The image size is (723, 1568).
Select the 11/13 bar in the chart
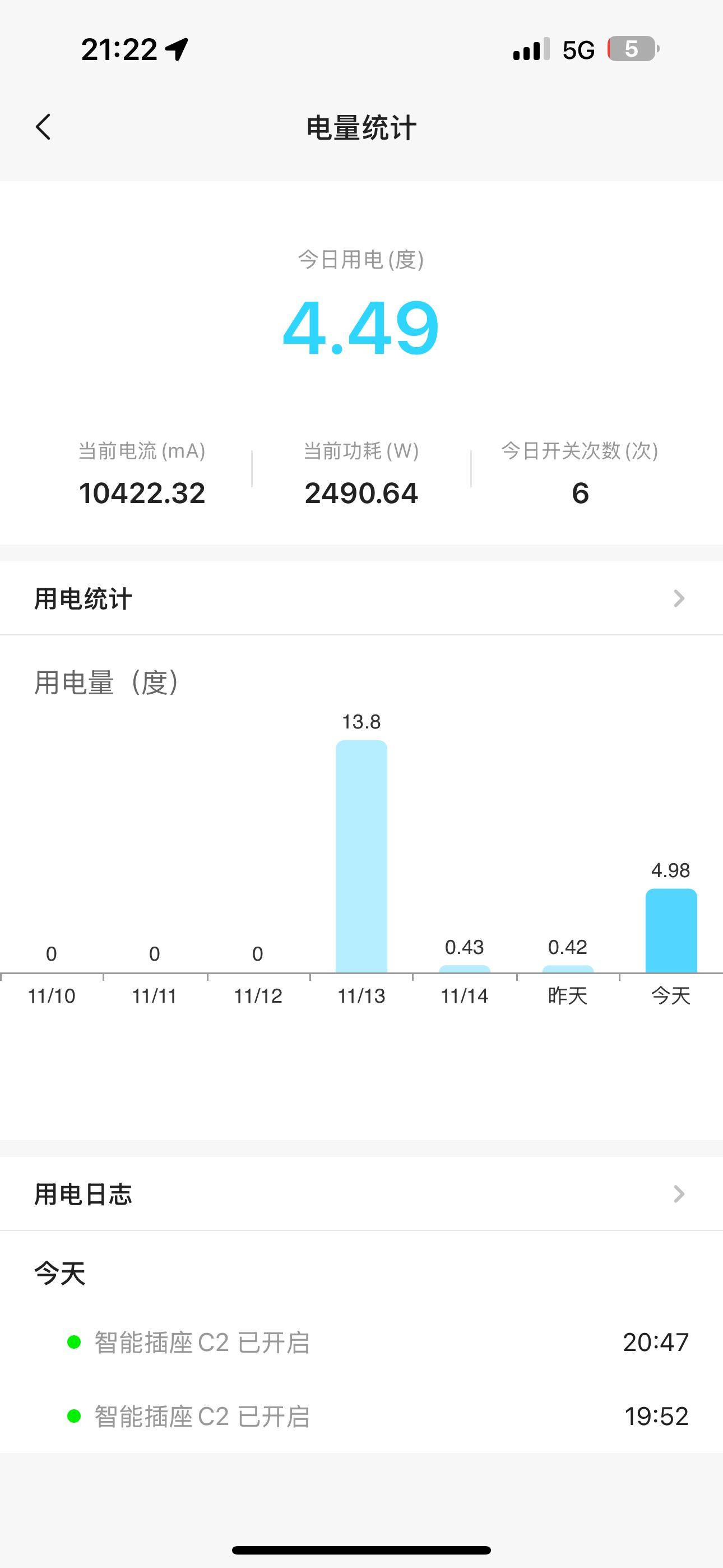coord(361,856)
